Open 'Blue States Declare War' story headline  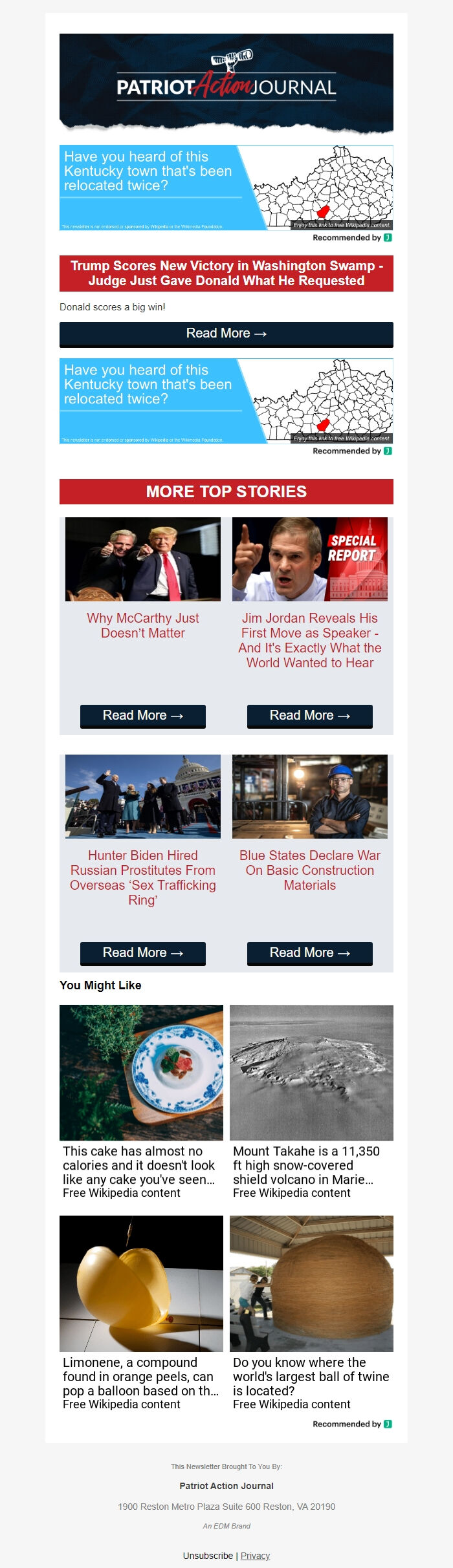(310, 870)
